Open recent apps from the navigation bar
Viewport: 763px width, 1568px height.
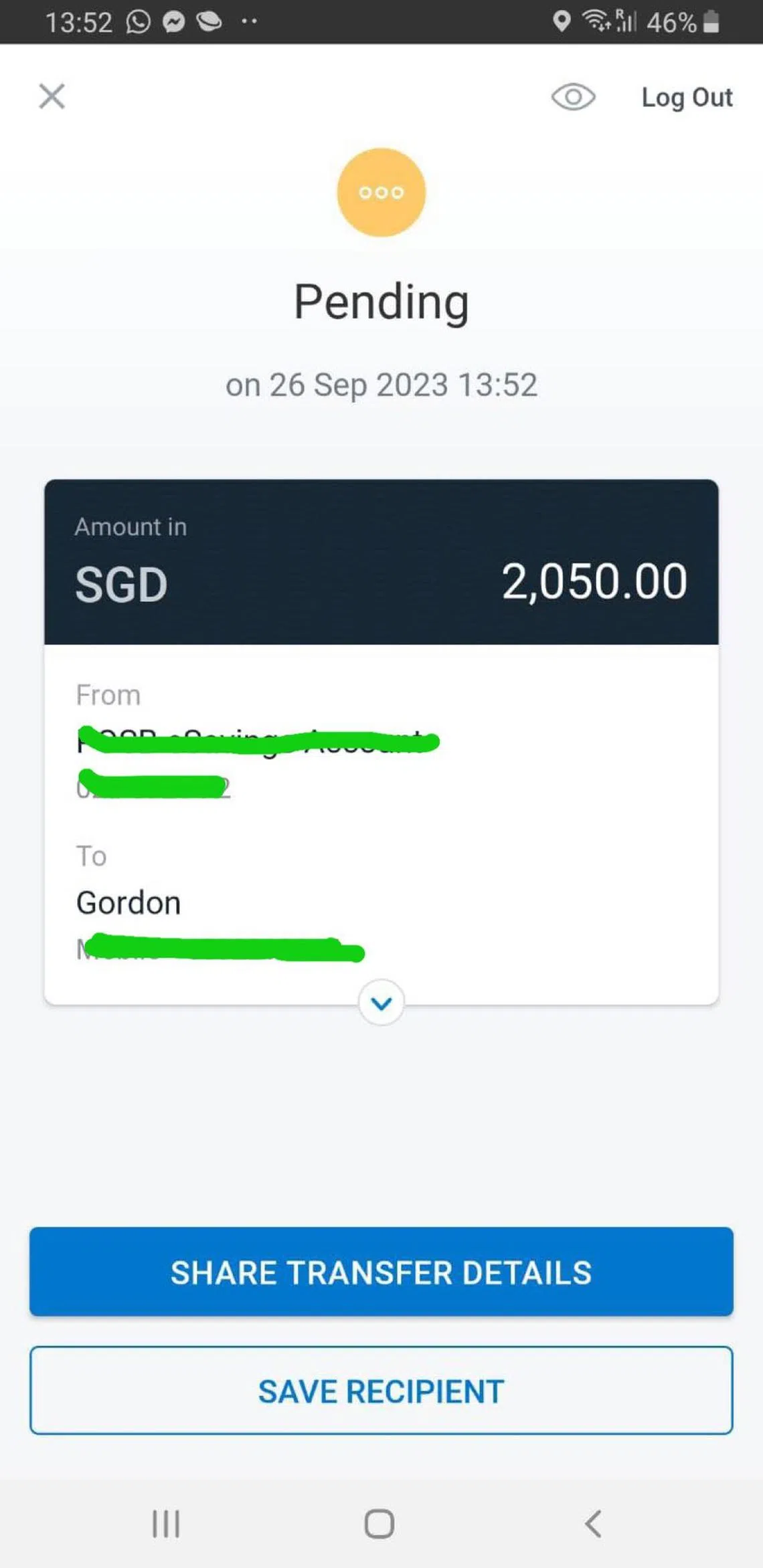(x=166, y=1524)
